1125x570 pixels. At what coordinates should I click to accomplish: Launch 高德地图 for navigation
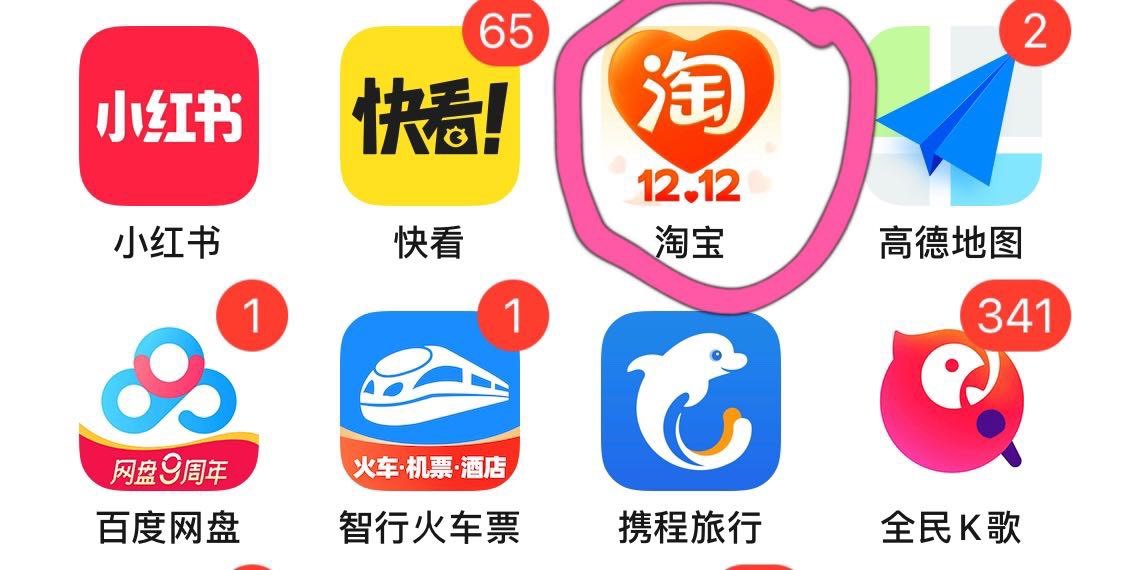point(950,116)
